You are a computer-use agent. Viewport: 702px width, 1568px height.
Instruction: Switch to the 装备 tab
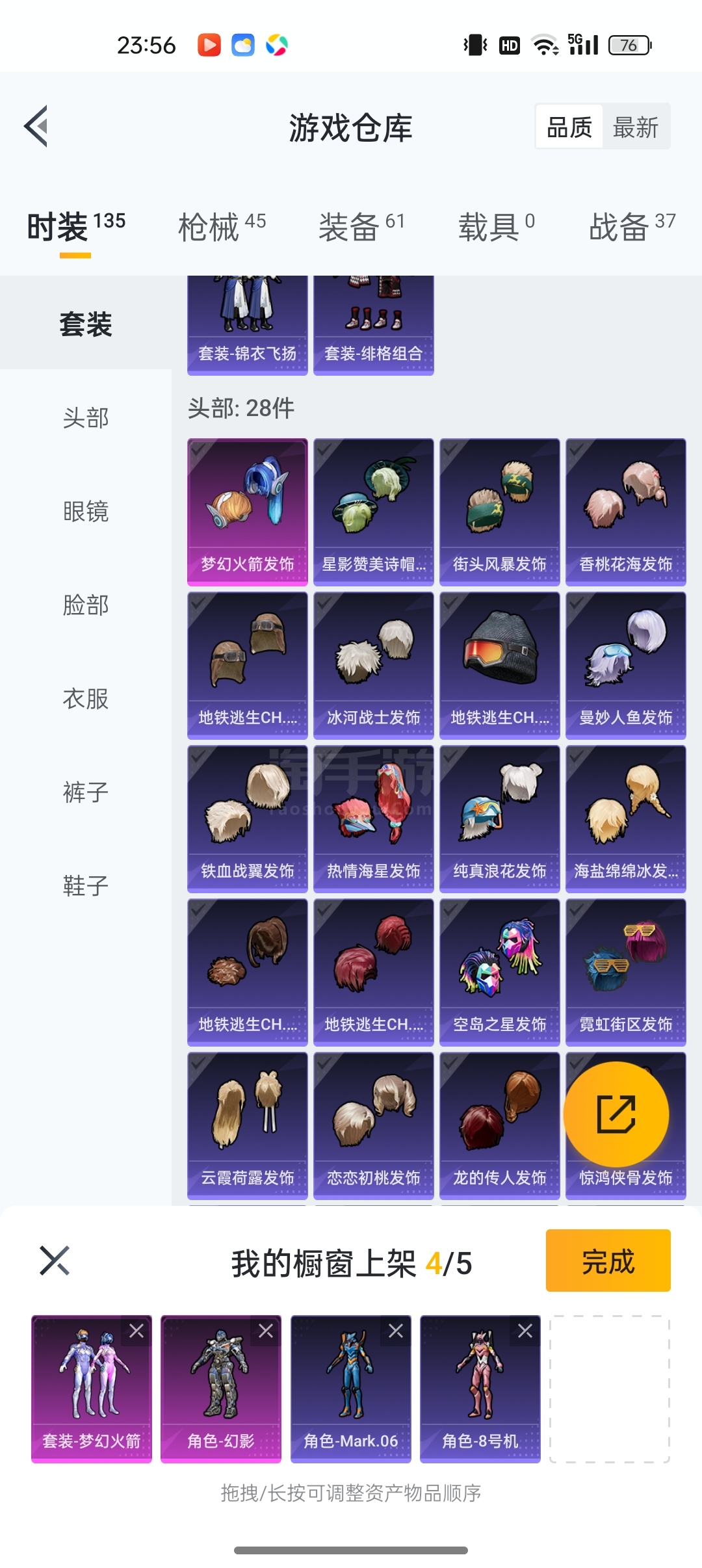(x=361, y=227)
